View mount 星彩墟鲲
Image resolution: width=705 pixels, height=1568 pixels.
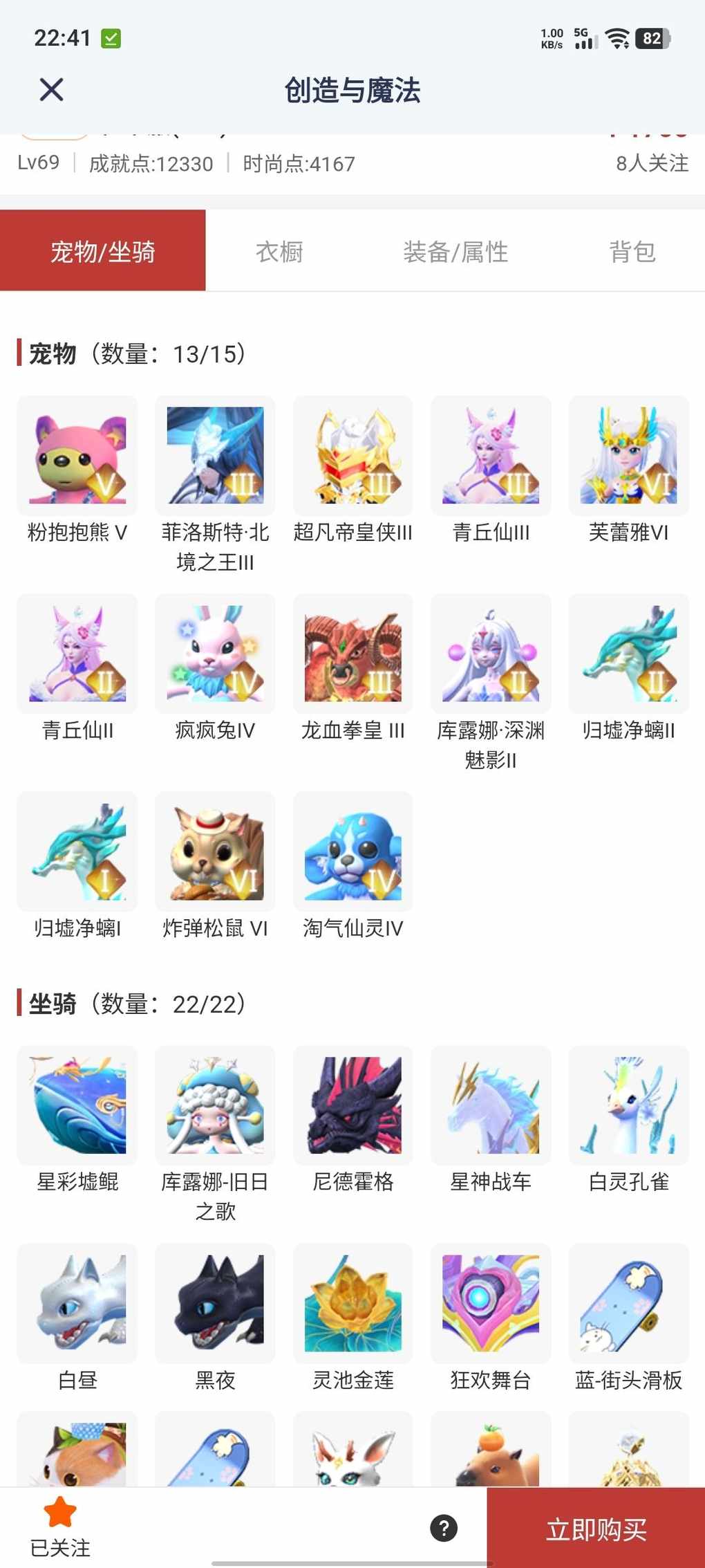(x=77, y=1105)
